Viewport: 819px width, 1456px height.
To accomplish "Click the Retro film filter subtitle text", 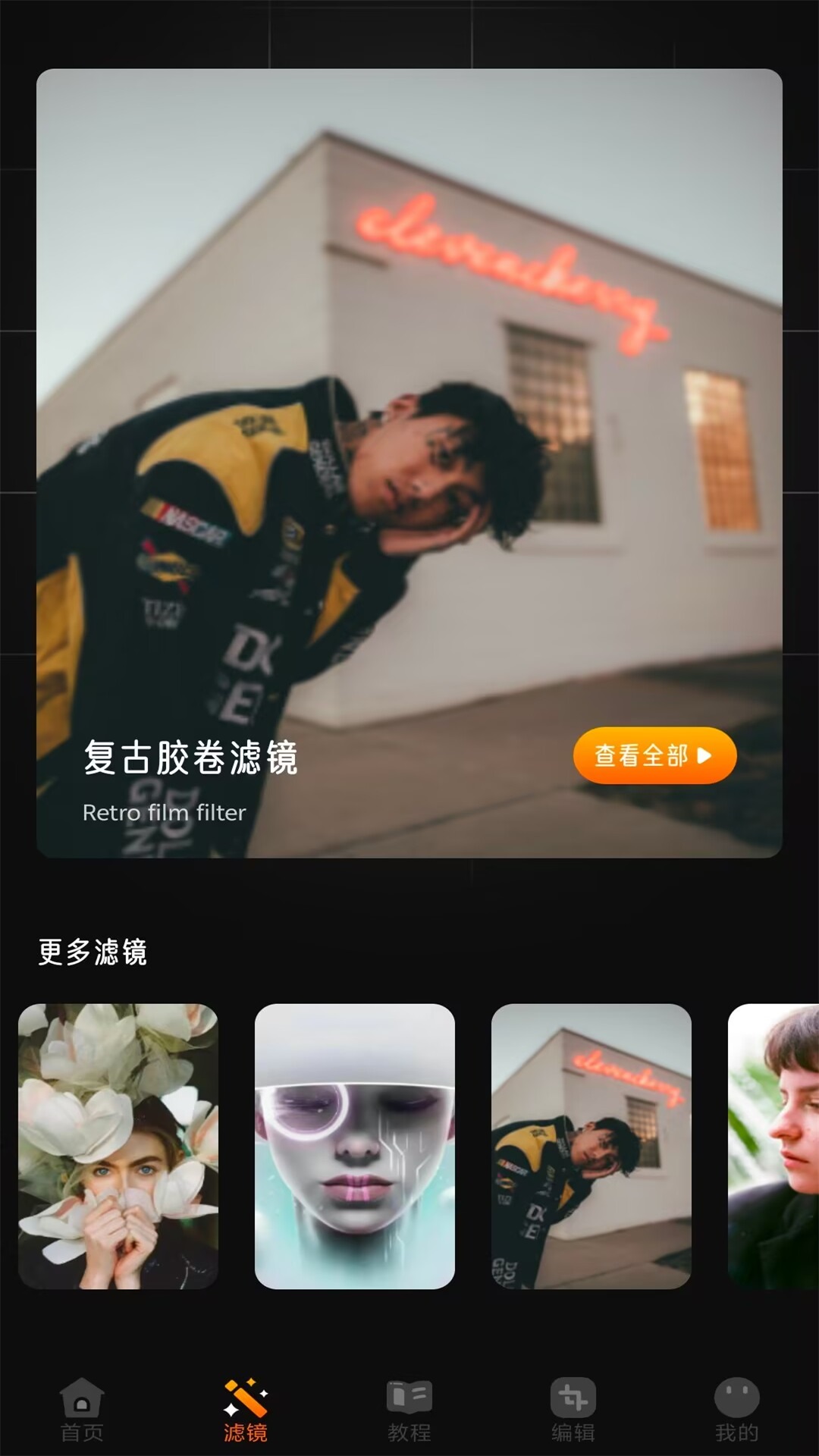I will click(x=164, y=814).
